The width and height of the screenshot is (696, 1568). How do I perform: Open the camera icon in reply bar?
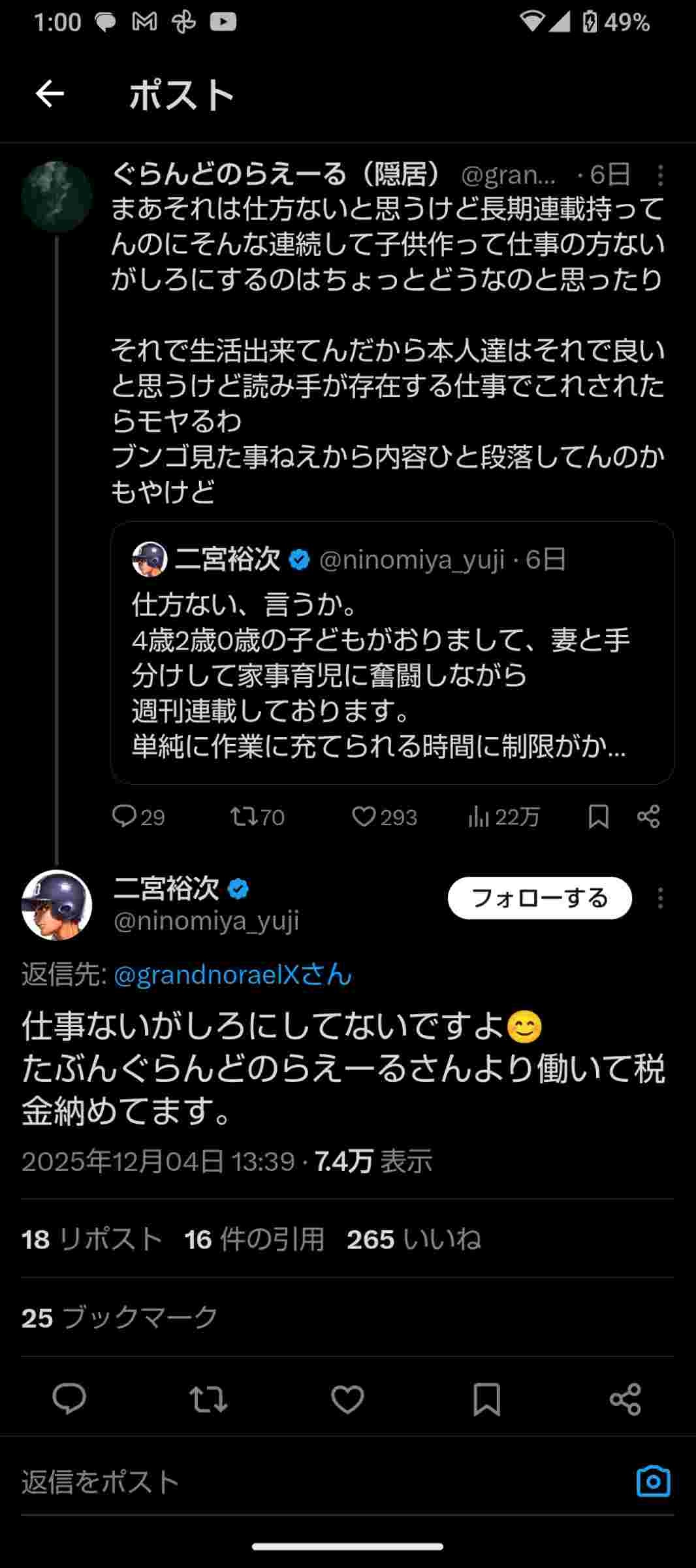(653, 1481)
